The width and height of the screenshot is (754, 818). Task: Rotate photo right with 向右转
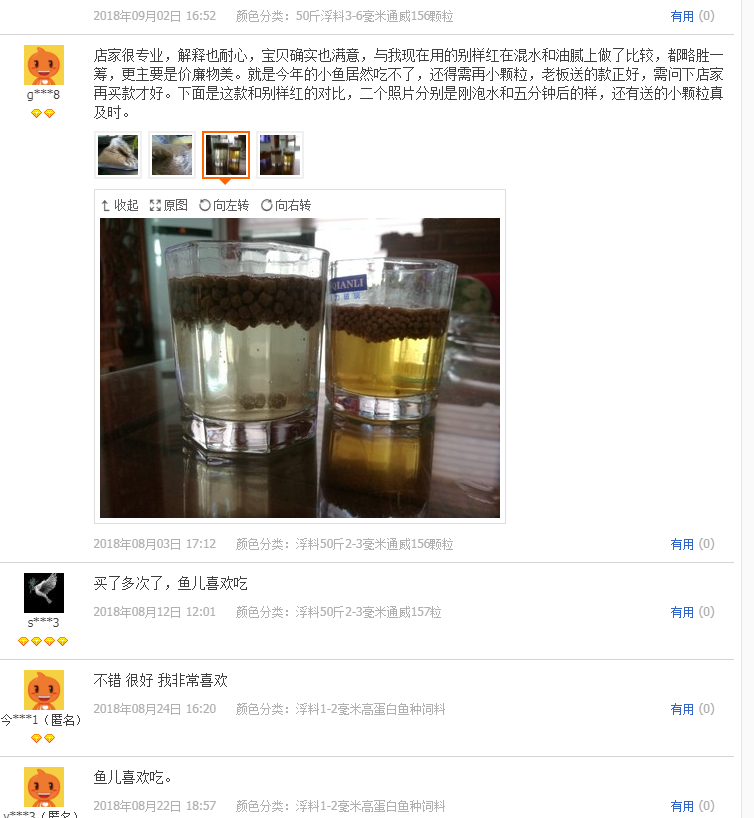click(286, 205)
